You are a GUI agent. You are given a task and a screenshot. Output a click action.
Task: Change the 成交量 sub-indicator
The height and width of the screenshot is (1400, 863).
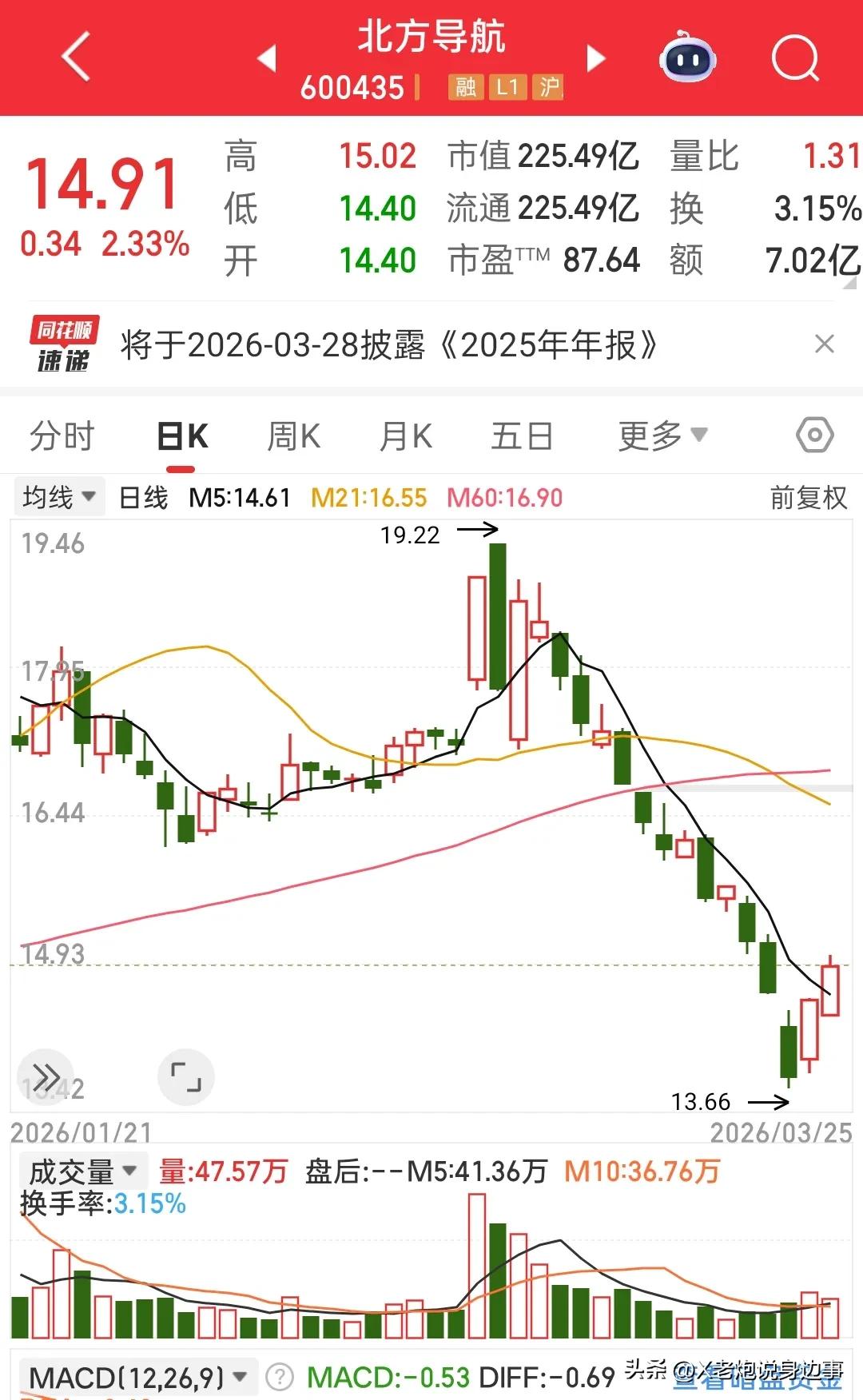82,1172
